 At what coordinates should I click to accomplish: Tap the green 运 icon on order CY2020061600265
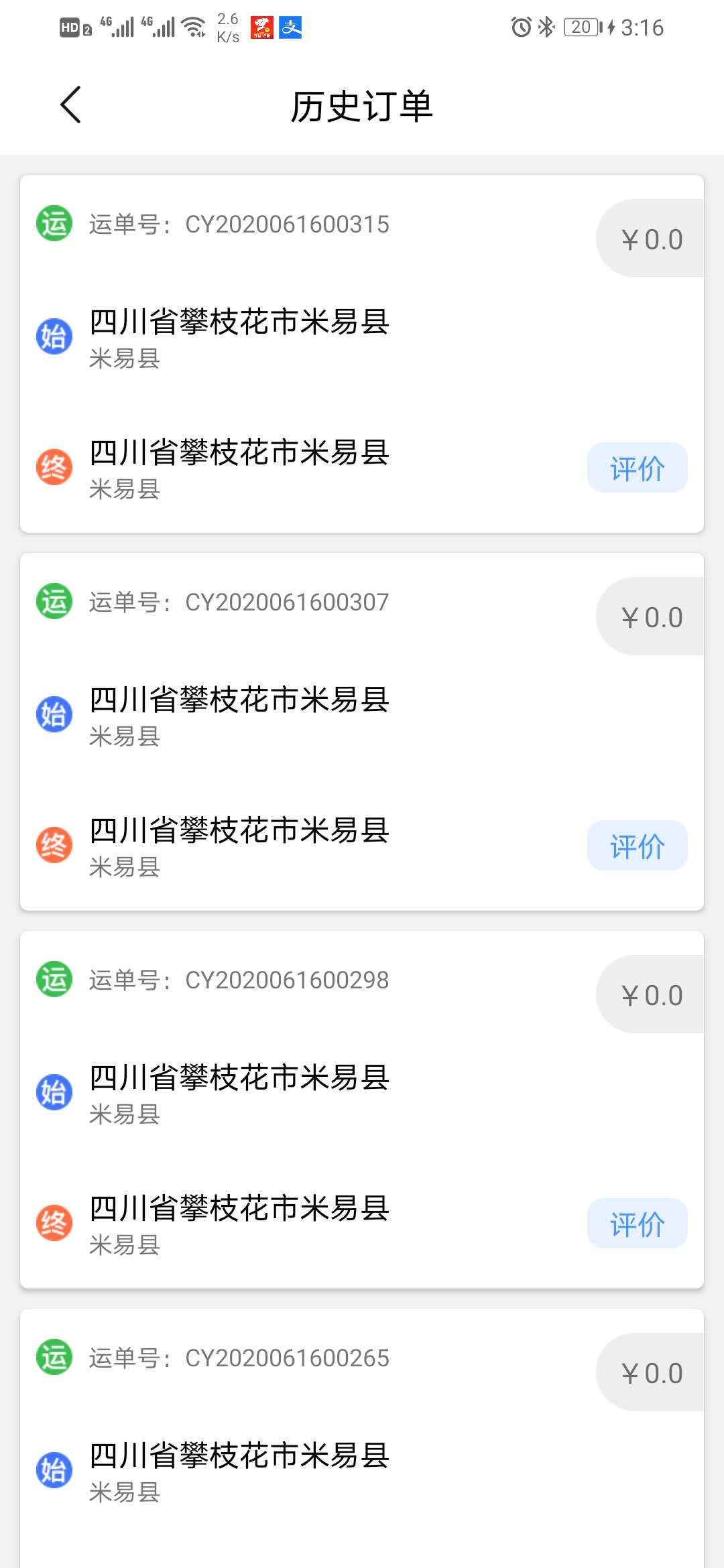coord(54,1357)
